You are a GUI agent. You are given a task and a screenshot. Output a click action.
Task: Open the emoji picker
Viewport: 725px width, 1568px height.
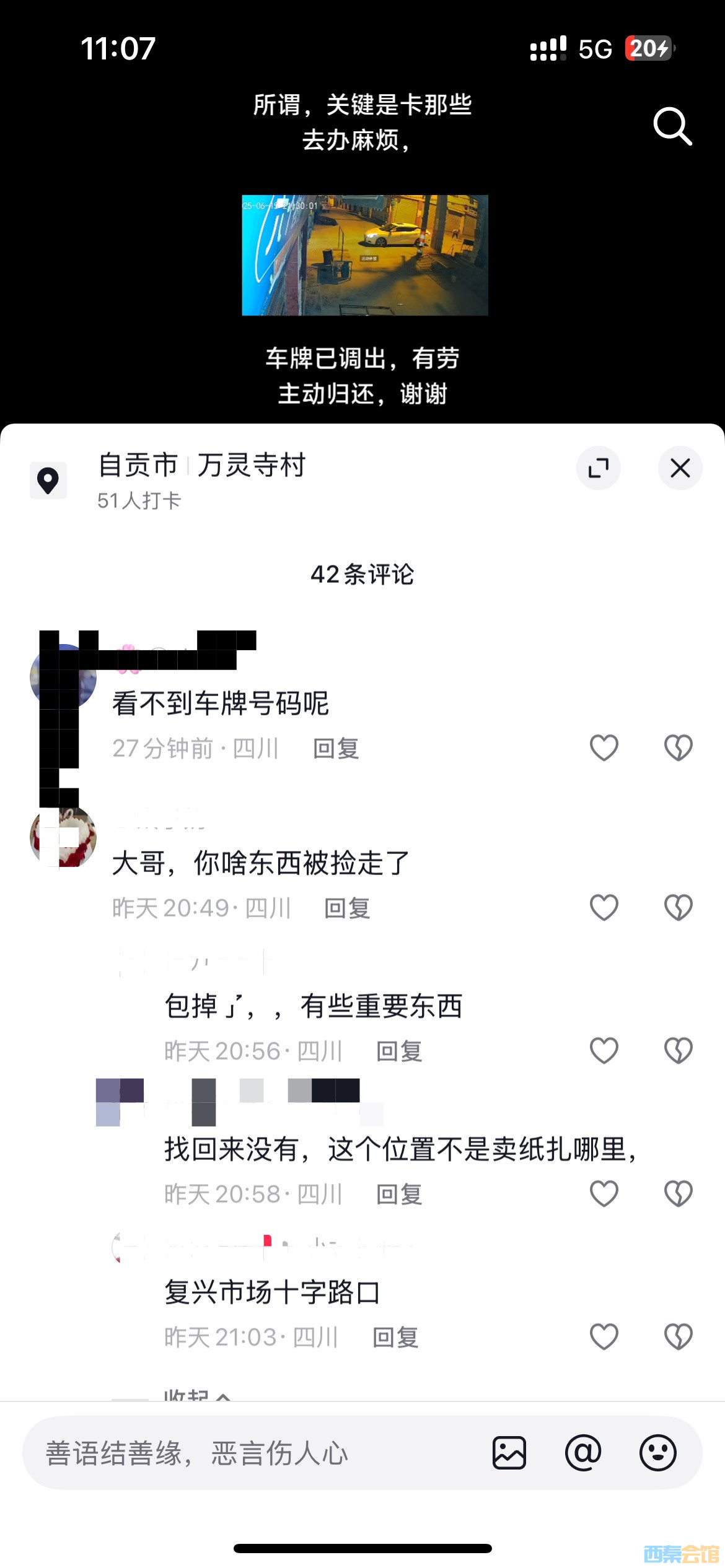click(x=657, y=1453)
